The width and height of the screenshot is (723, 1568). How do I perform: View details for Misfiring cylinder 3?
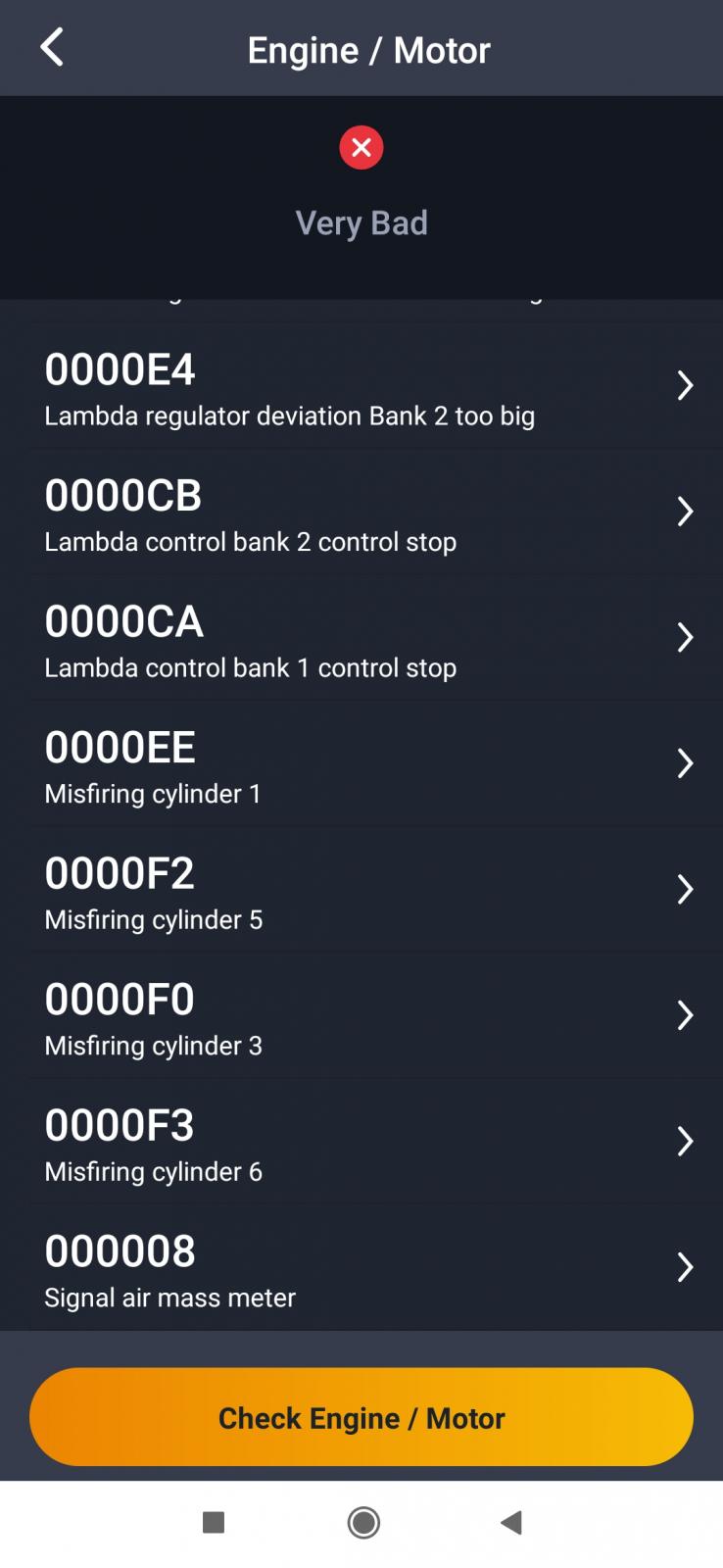pyautogui.click(x=361, y=1017)
